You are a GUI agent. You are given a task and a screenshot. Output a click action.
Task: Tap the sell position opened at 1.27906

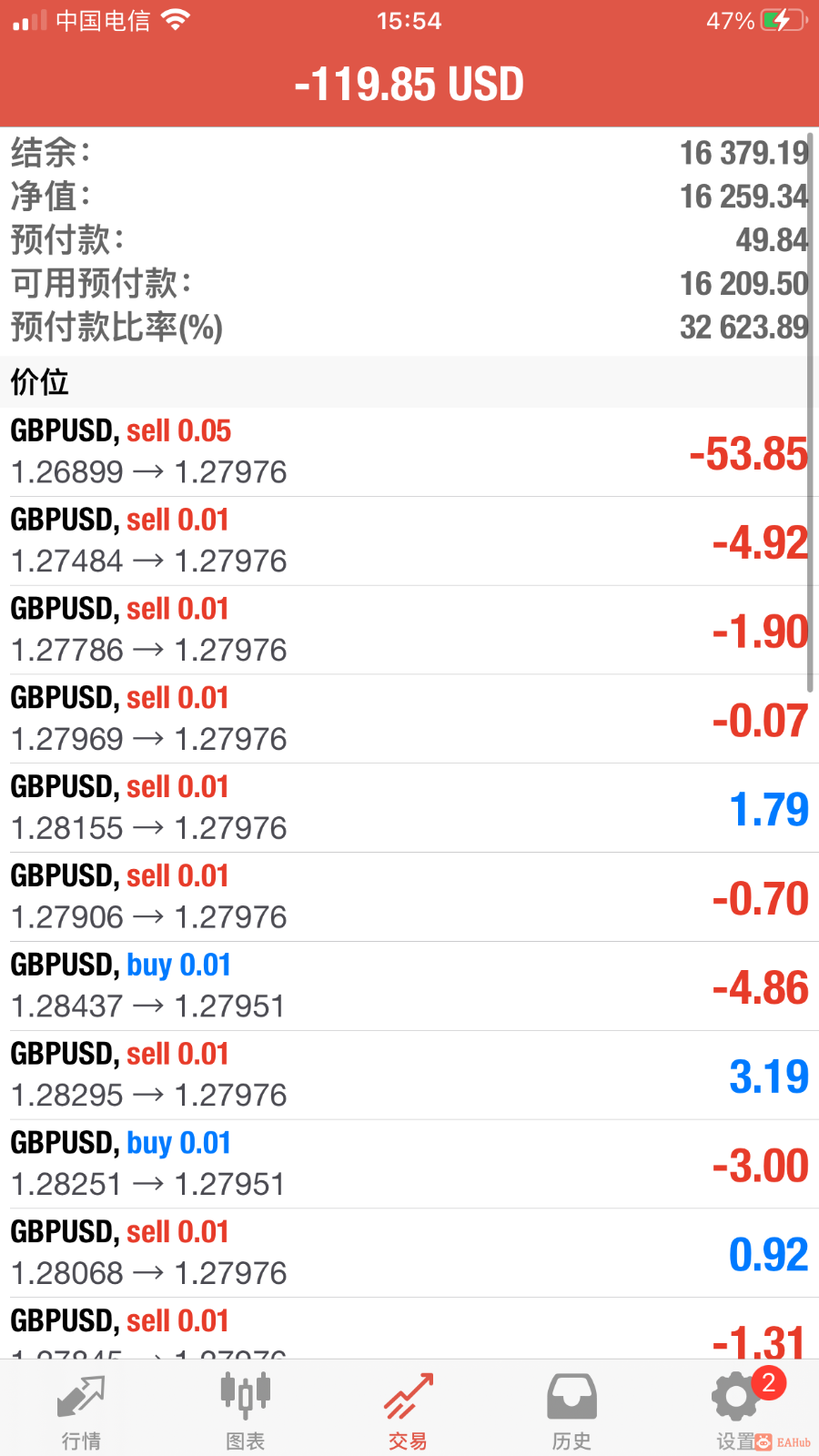409,898
